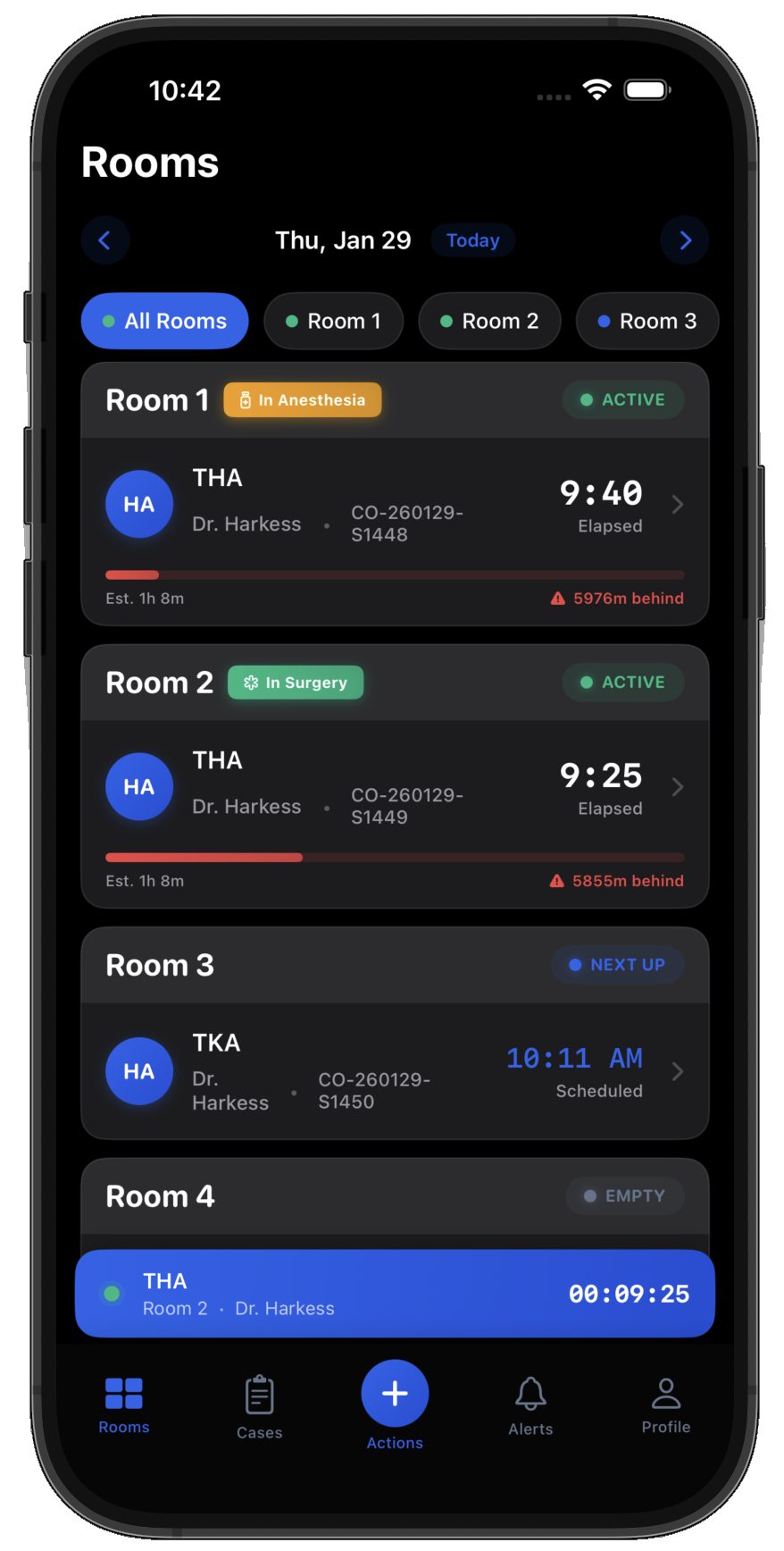Open the Room 1 filter tab
The height and width of the screenshot is (1551, 784).
333,321
